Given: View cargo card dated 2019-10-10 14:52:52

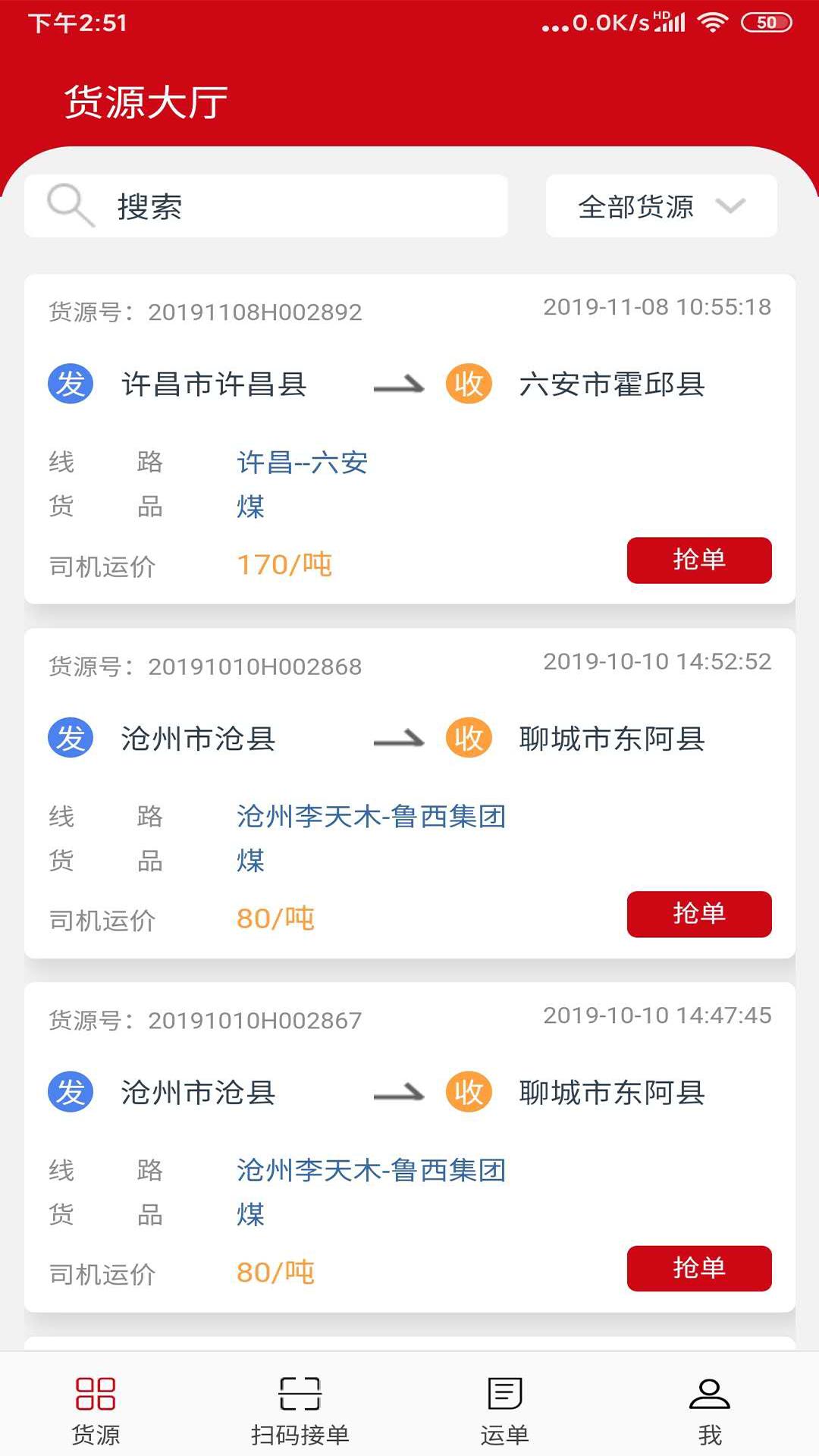Looking at the screenshot, I should pyautogui.click(x=409, y=781).
